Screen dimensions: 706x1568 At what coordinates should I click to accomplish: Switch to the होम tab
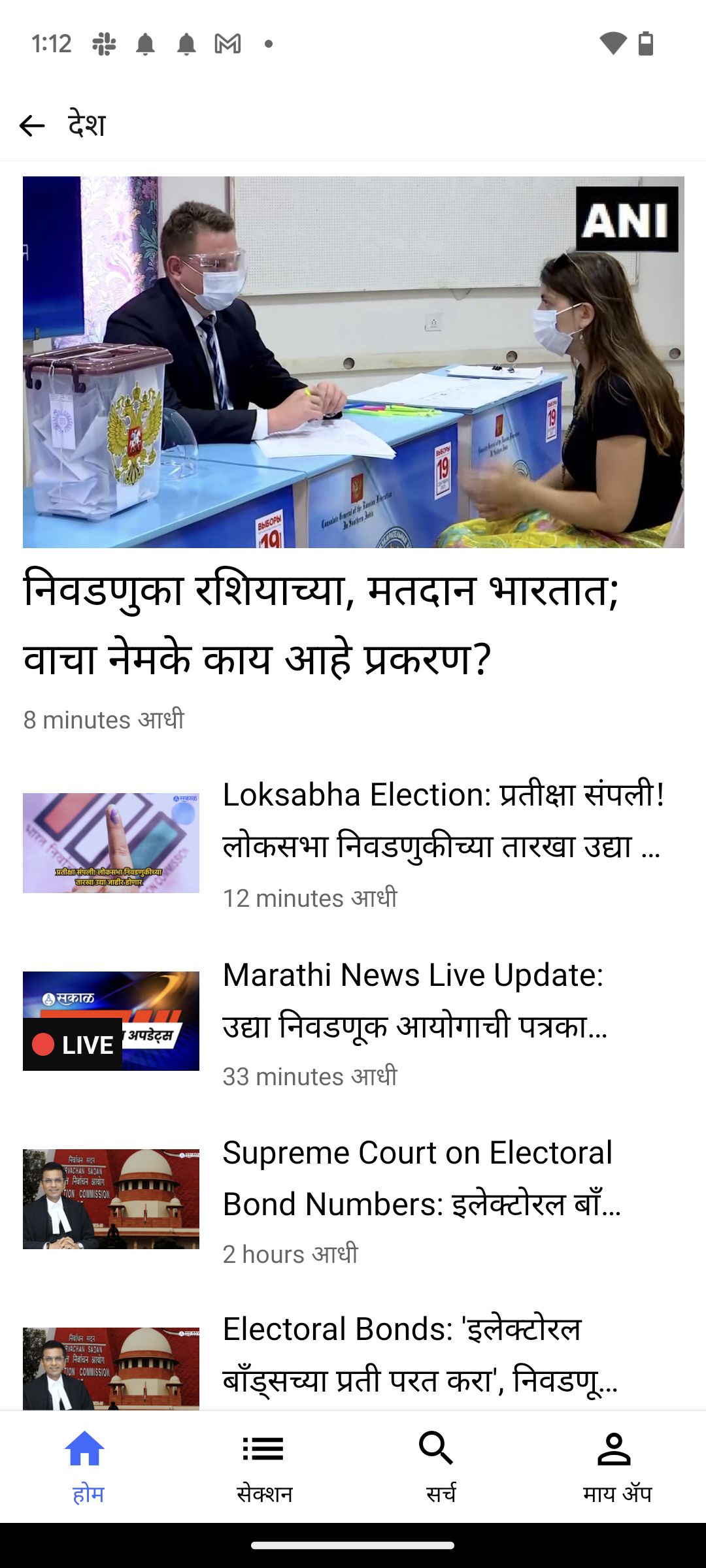pyautogui.click(x=88, y=1467)
